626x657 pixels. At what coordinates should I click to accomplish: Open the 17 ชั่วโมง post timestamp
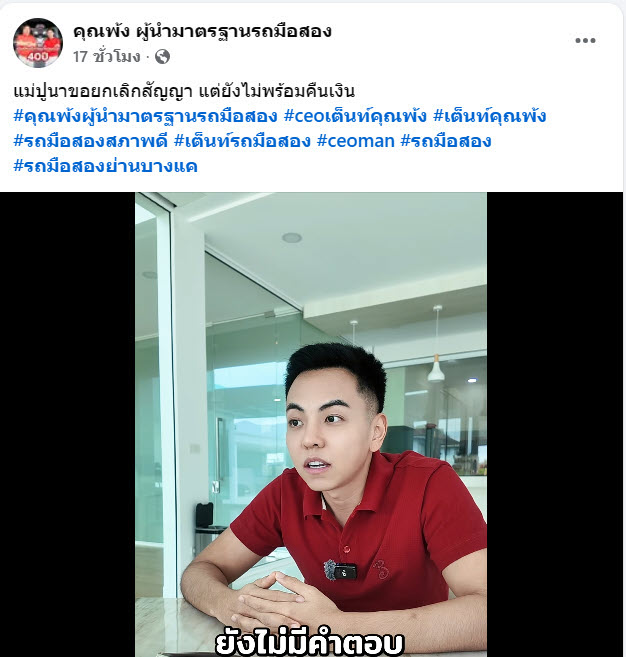coord(105,56)
